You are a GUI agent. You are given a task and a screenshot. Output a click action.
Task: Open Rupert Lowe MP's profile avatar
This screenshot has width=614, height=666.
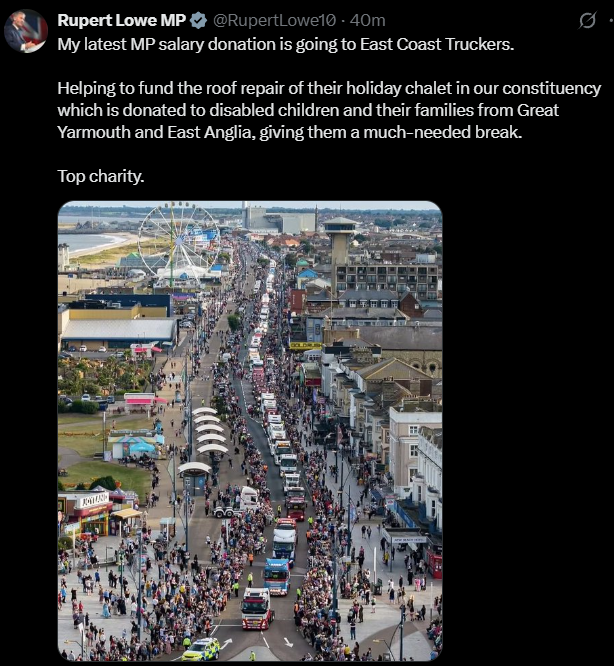pyautogui.click(x=26, y=31)
